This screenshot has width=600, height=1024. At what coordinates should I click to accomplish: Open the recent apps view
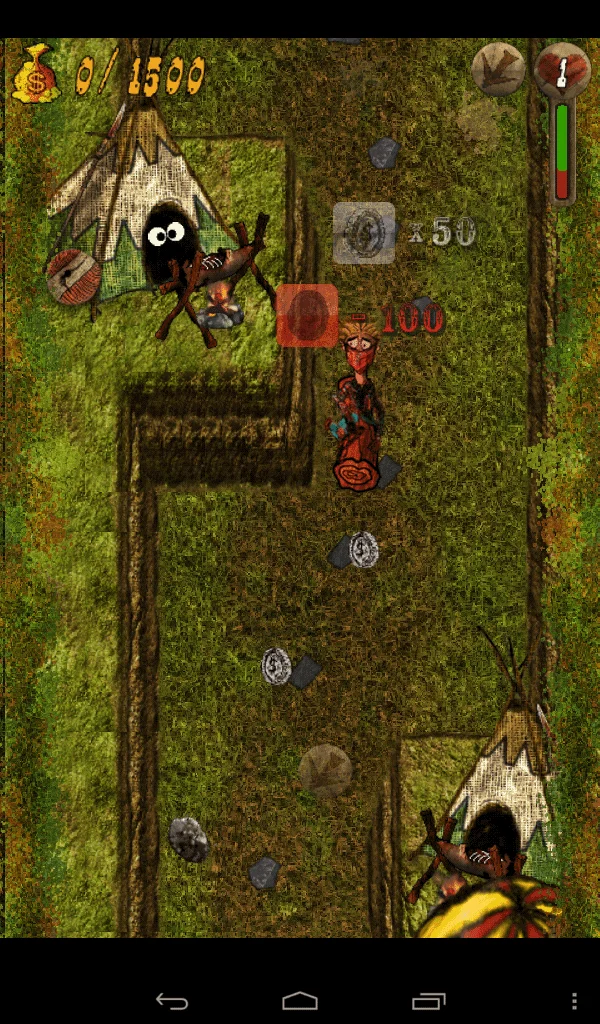[429, 1000]
